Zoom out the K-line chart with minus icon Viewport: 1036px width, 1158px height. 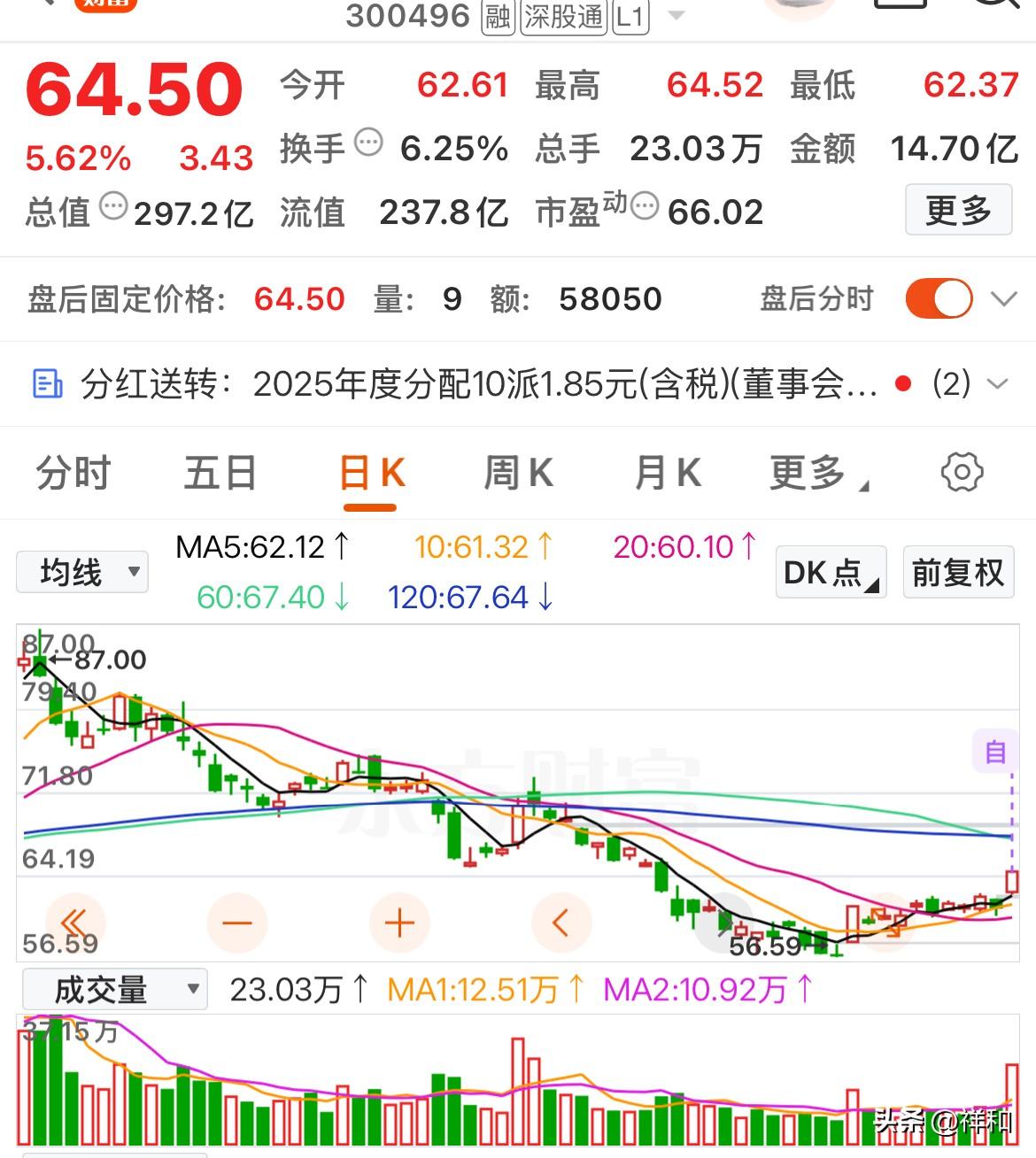(237, 923)
